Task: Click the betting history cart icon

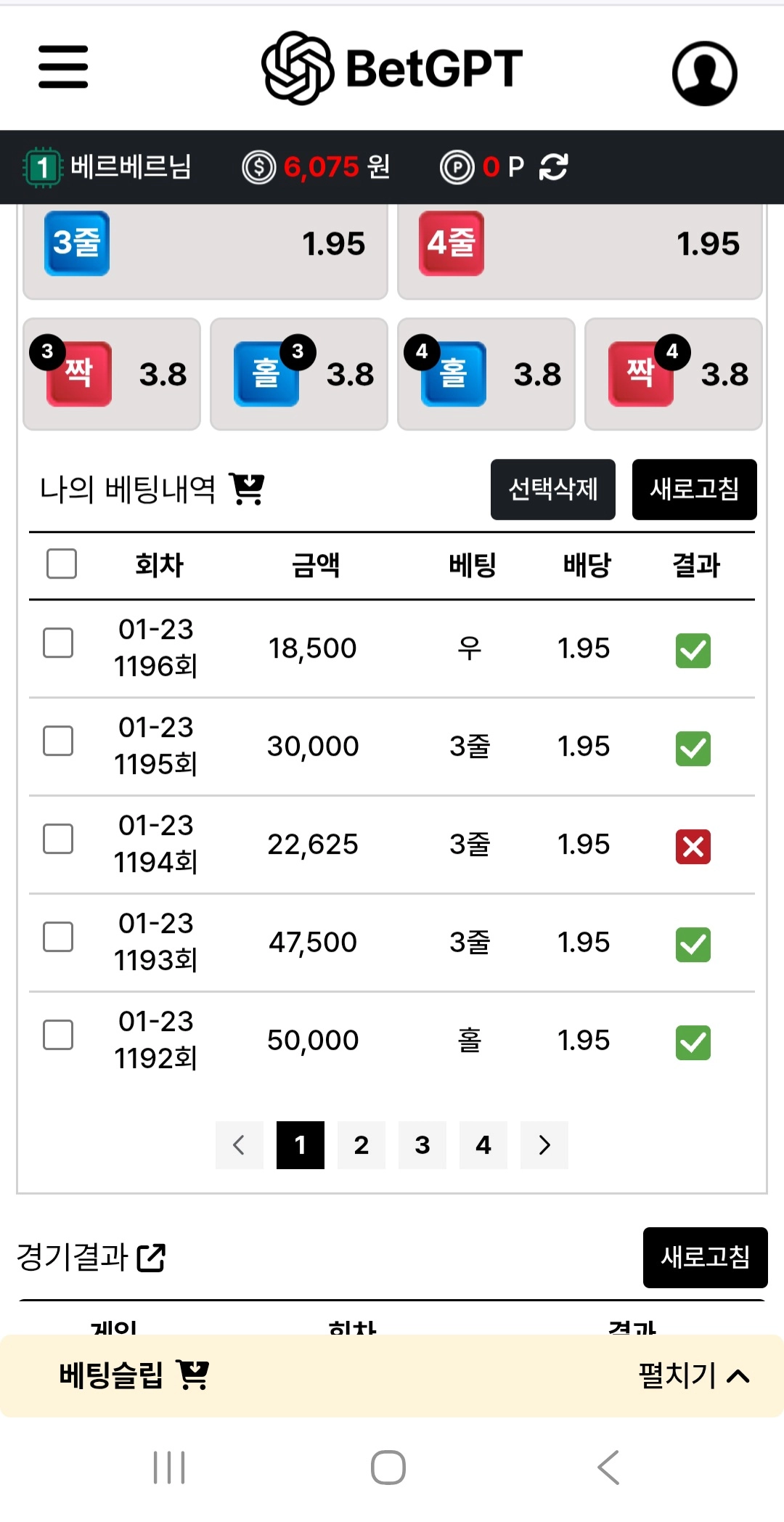Action: 247,488
